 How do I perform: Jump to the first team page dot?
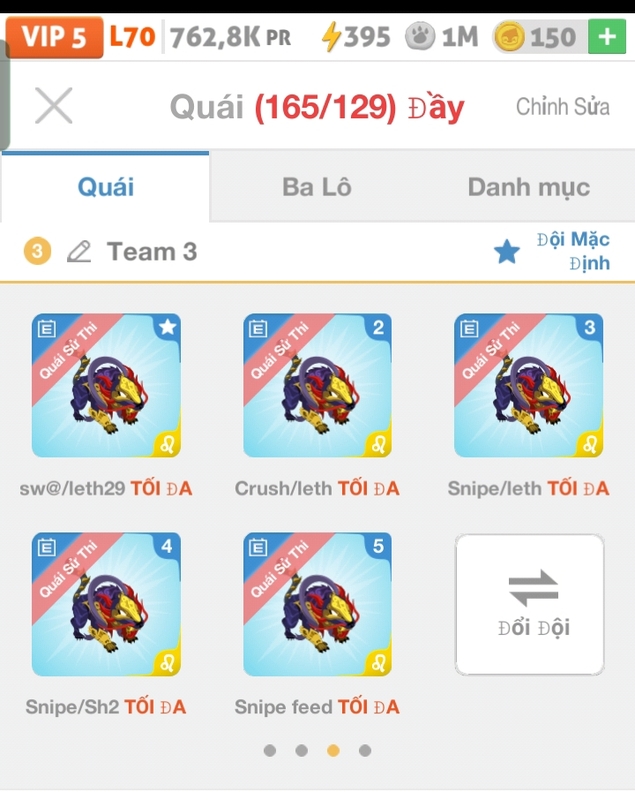[x=270, y=750]
